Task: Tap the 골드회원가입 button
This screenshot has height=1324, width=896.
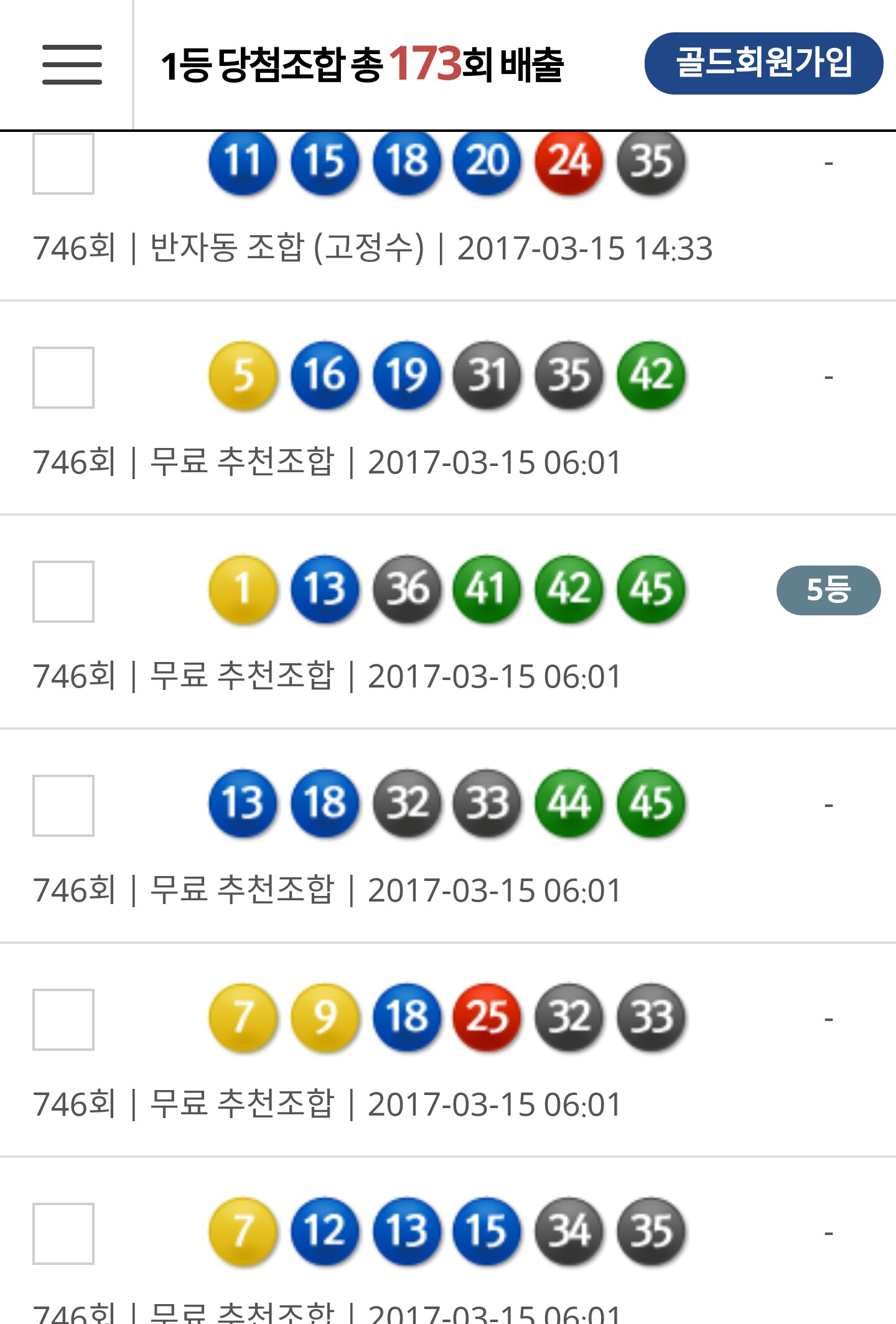Action: [763, 63]
